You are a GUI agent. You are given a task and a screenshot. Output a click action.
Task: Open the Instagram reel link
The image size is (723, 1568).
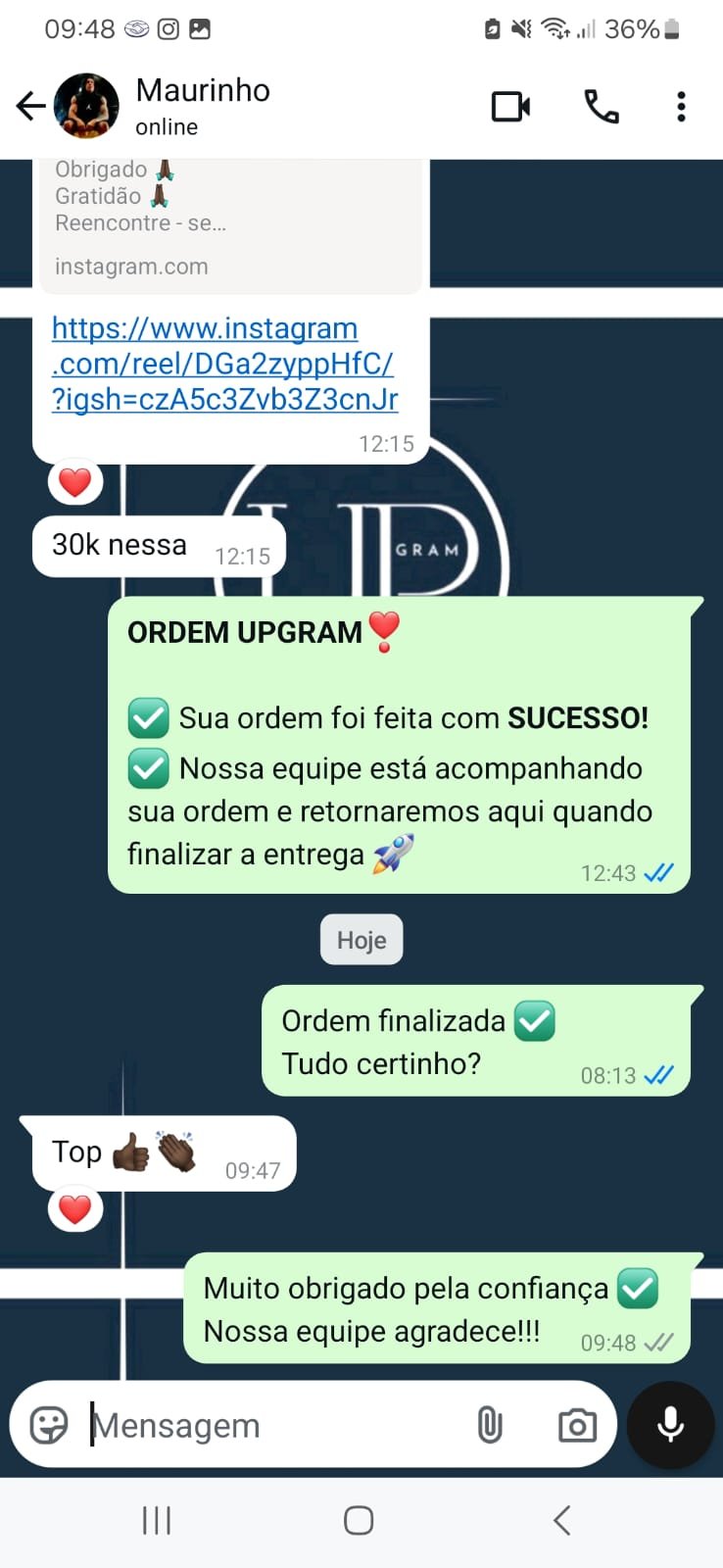(224, 364)
